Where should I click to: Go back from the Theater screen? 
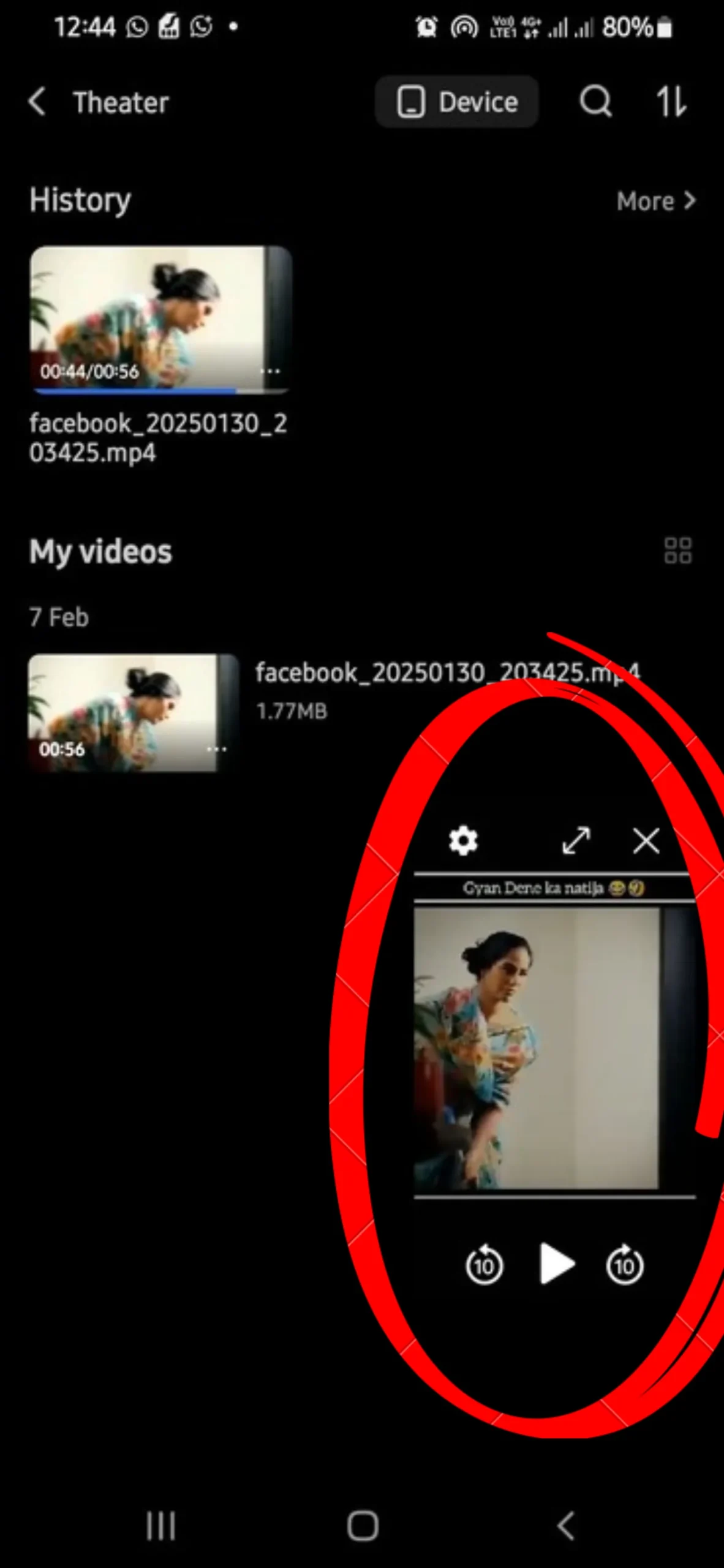[x=37, y=101]
